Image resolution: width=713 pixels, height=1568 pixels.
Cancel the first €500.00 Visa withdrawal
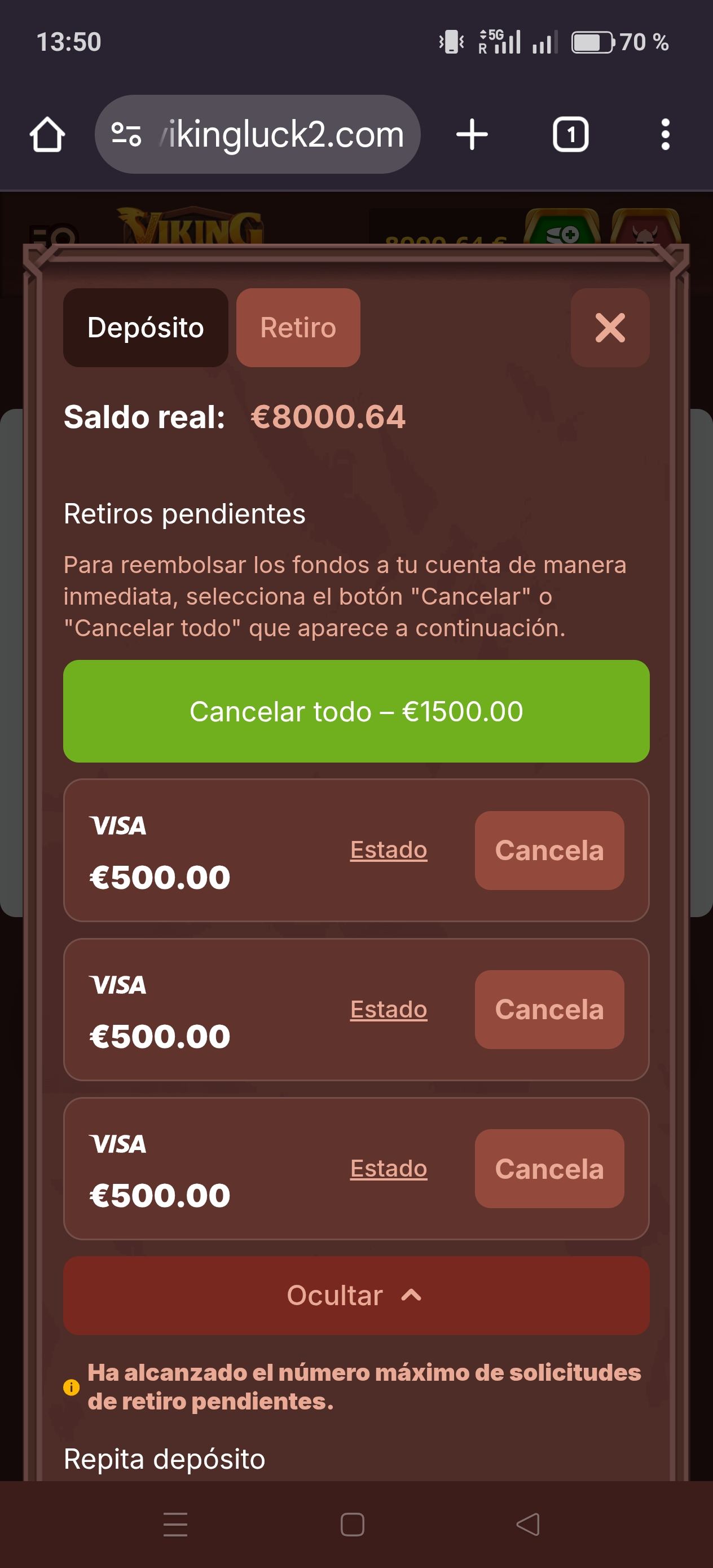coord(549,850)
